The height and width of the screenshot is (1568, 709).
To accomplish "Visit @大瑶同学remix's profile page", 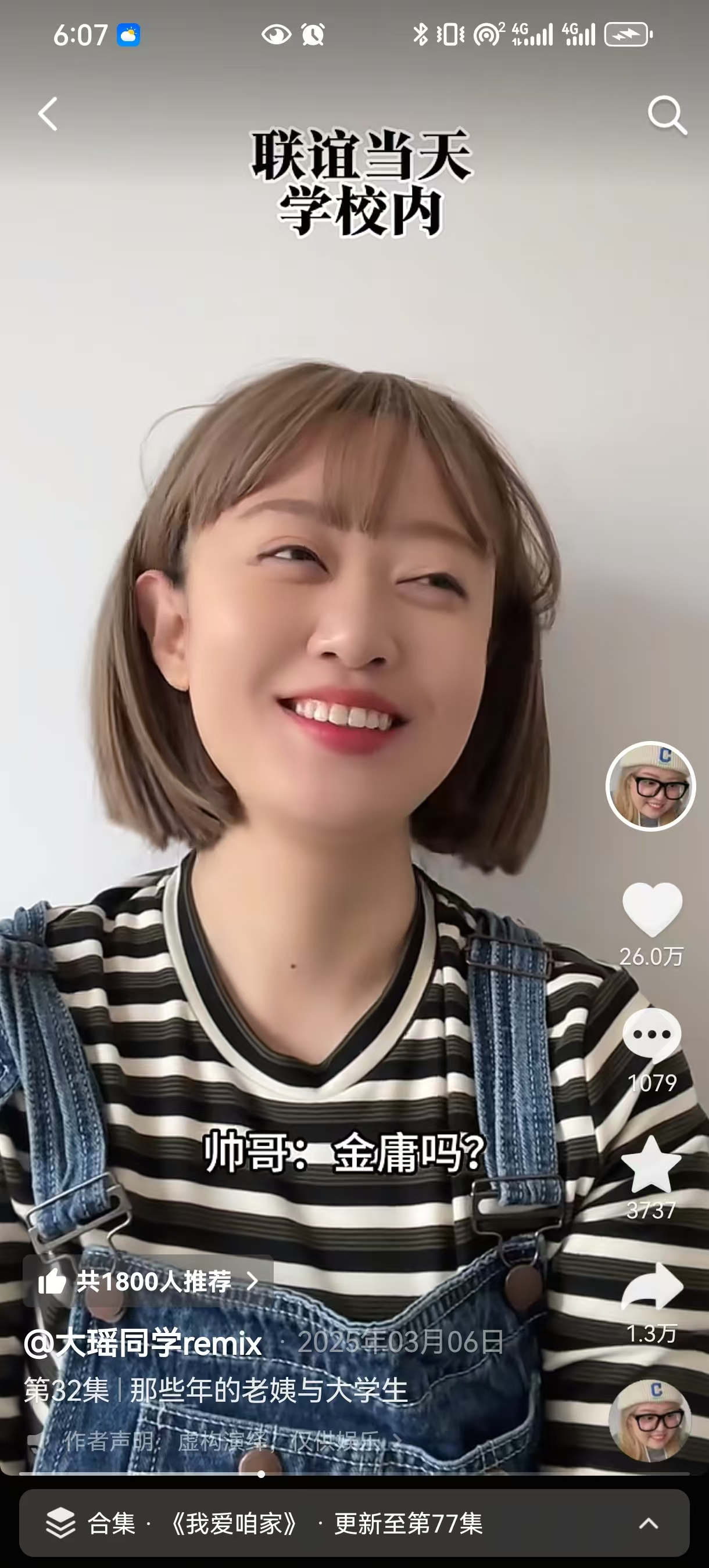I will pos(144,1342).
